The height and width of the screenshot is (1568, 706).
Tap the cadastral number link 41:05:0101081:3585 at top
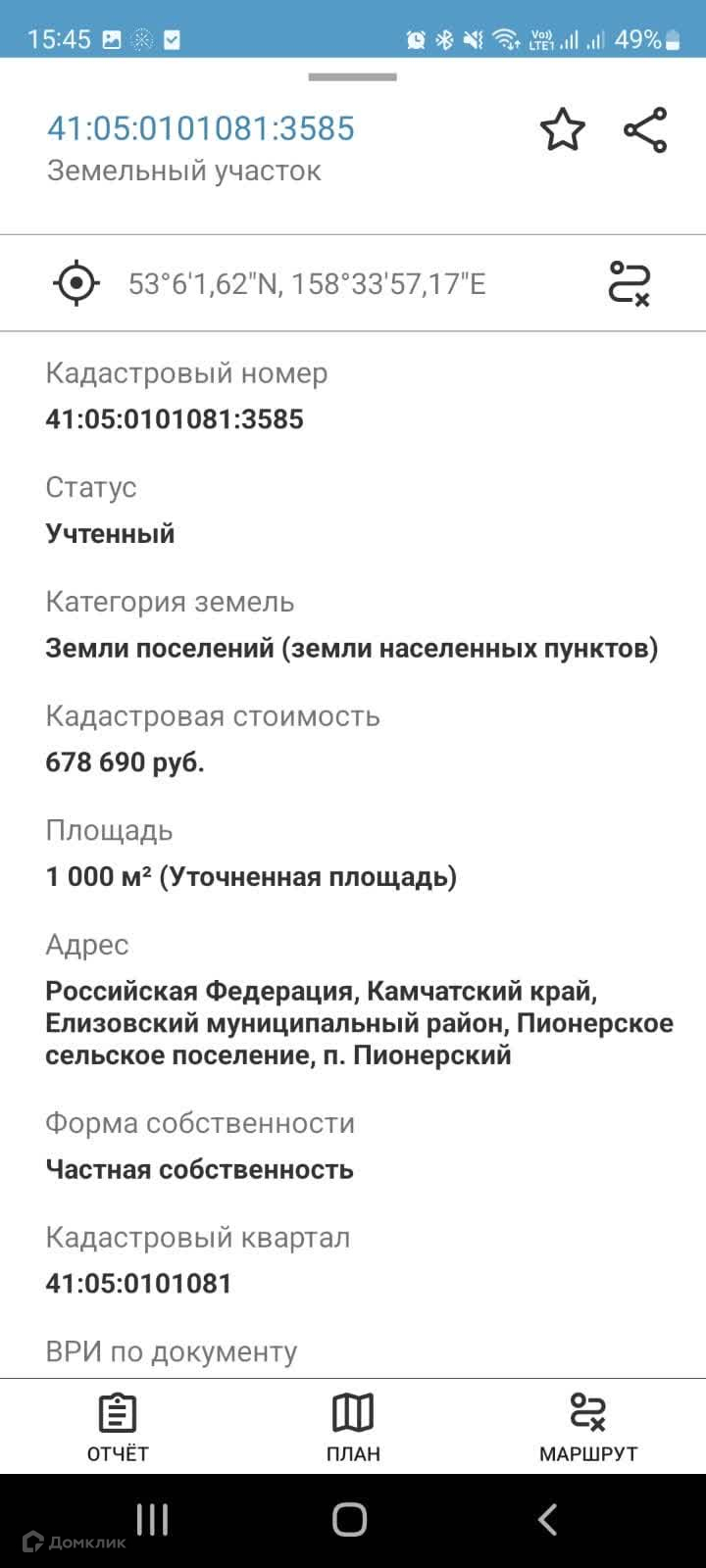click(x=201, y=128)
